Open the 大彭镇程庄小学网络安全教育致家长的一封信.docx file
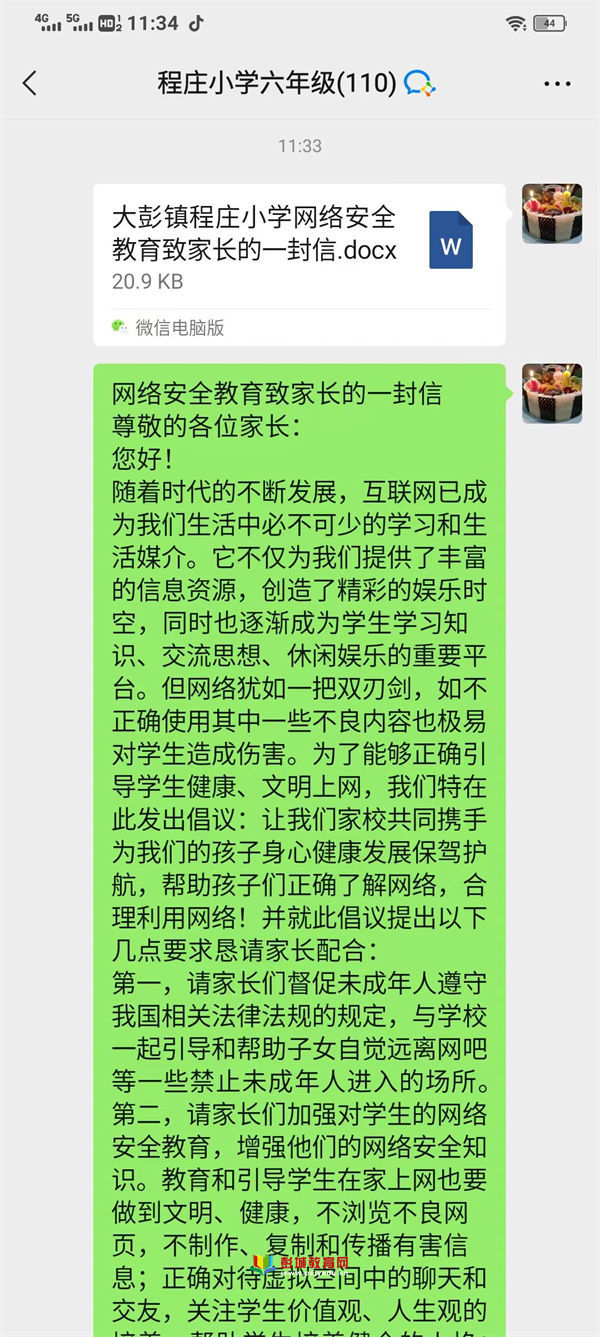 (x=298, y=250)
